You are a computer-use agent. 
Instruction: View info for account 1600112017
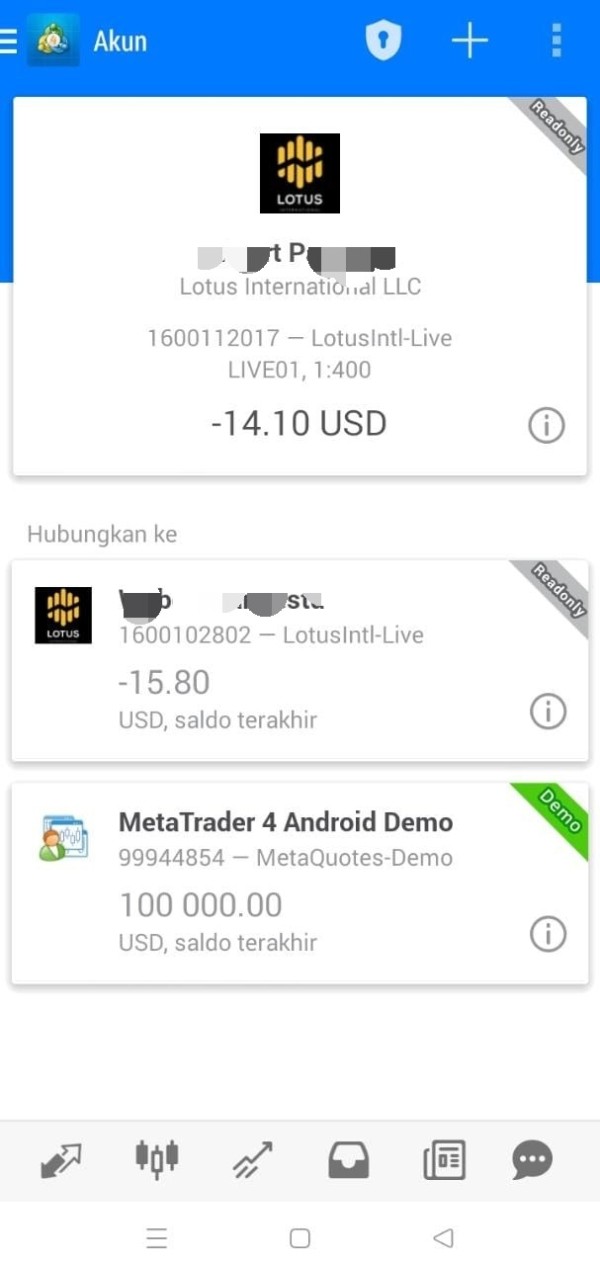coord(546,426)
